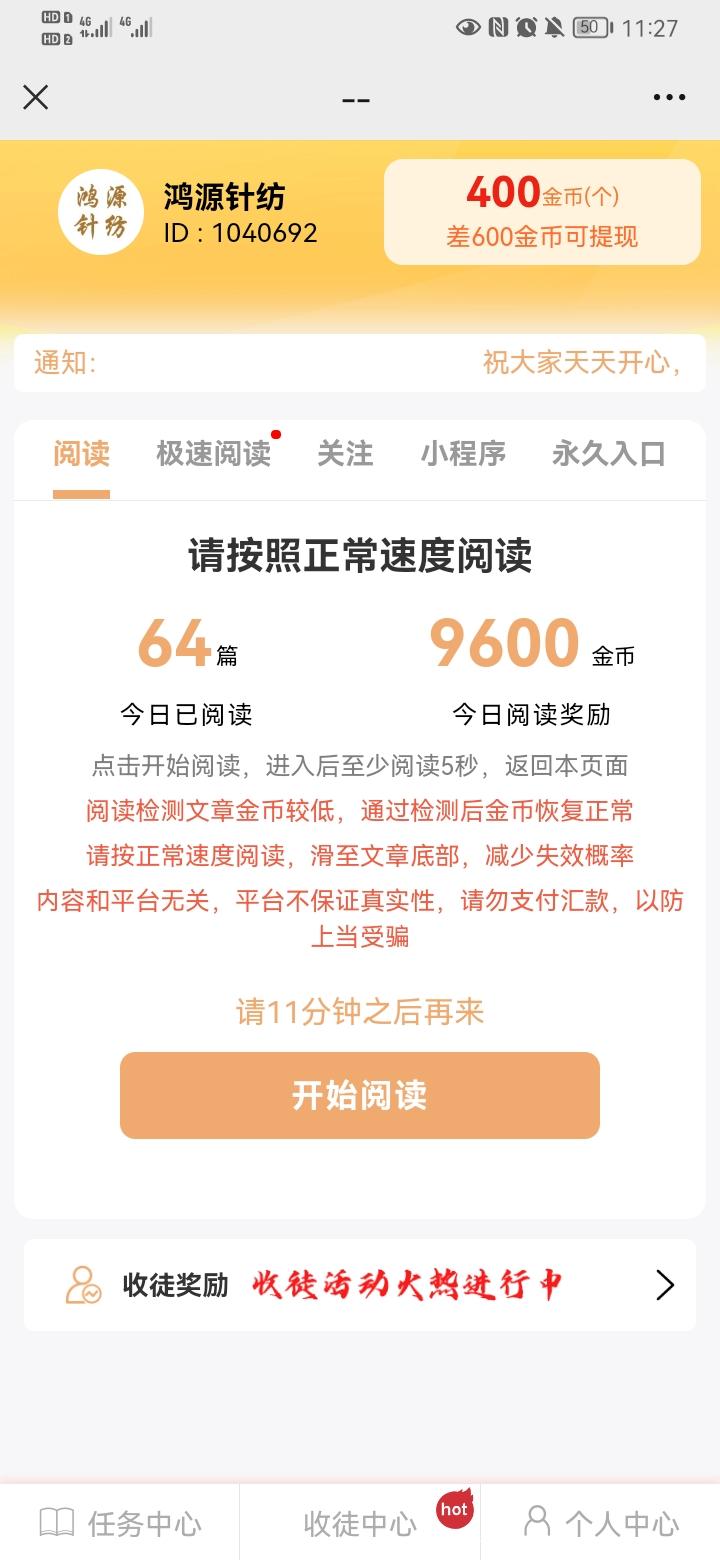Select the 阅读 tab
Viewport: 720px width, 1560px height.
click(81, 455)
